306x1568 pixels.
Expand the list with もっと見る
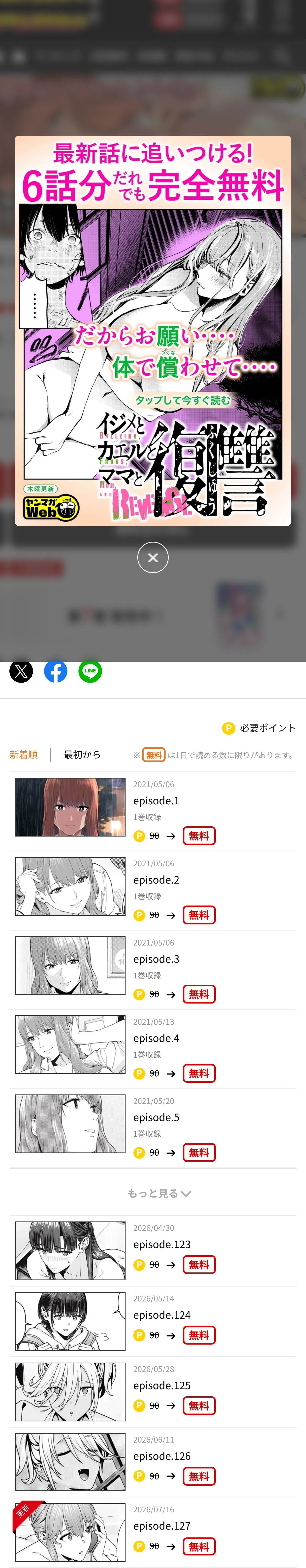click(159, 1193)
